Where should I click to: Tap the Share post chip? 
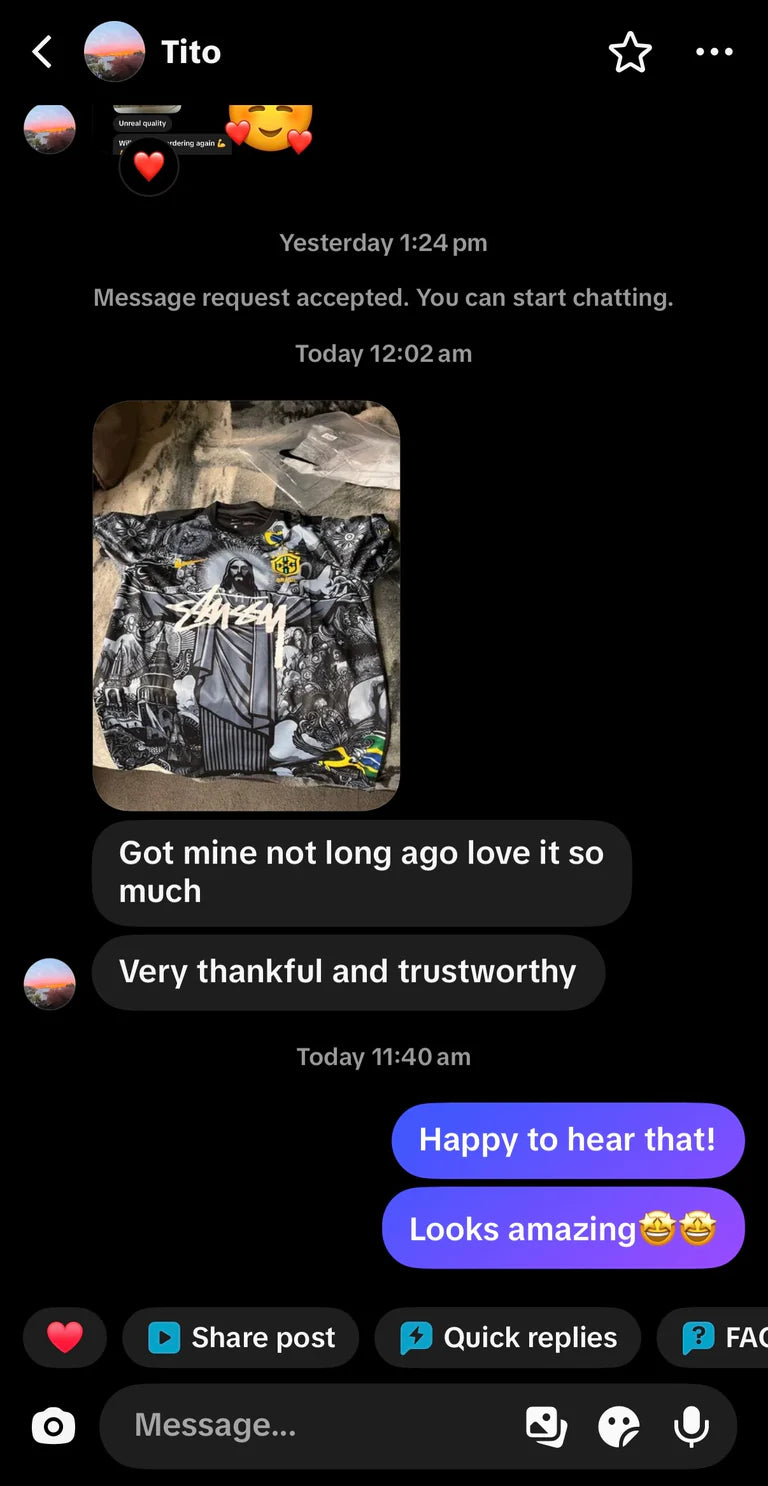[x=240, y=1337]
